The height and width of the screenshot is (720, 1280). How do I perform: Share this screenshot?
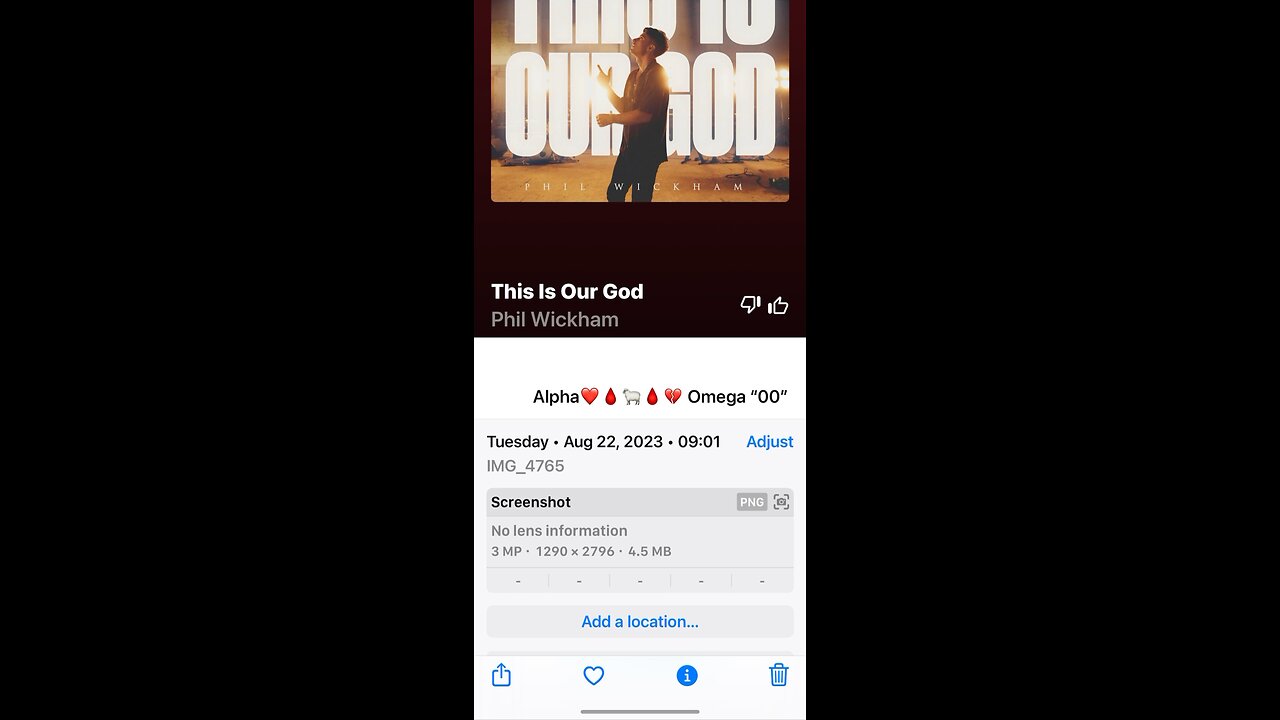502,676
